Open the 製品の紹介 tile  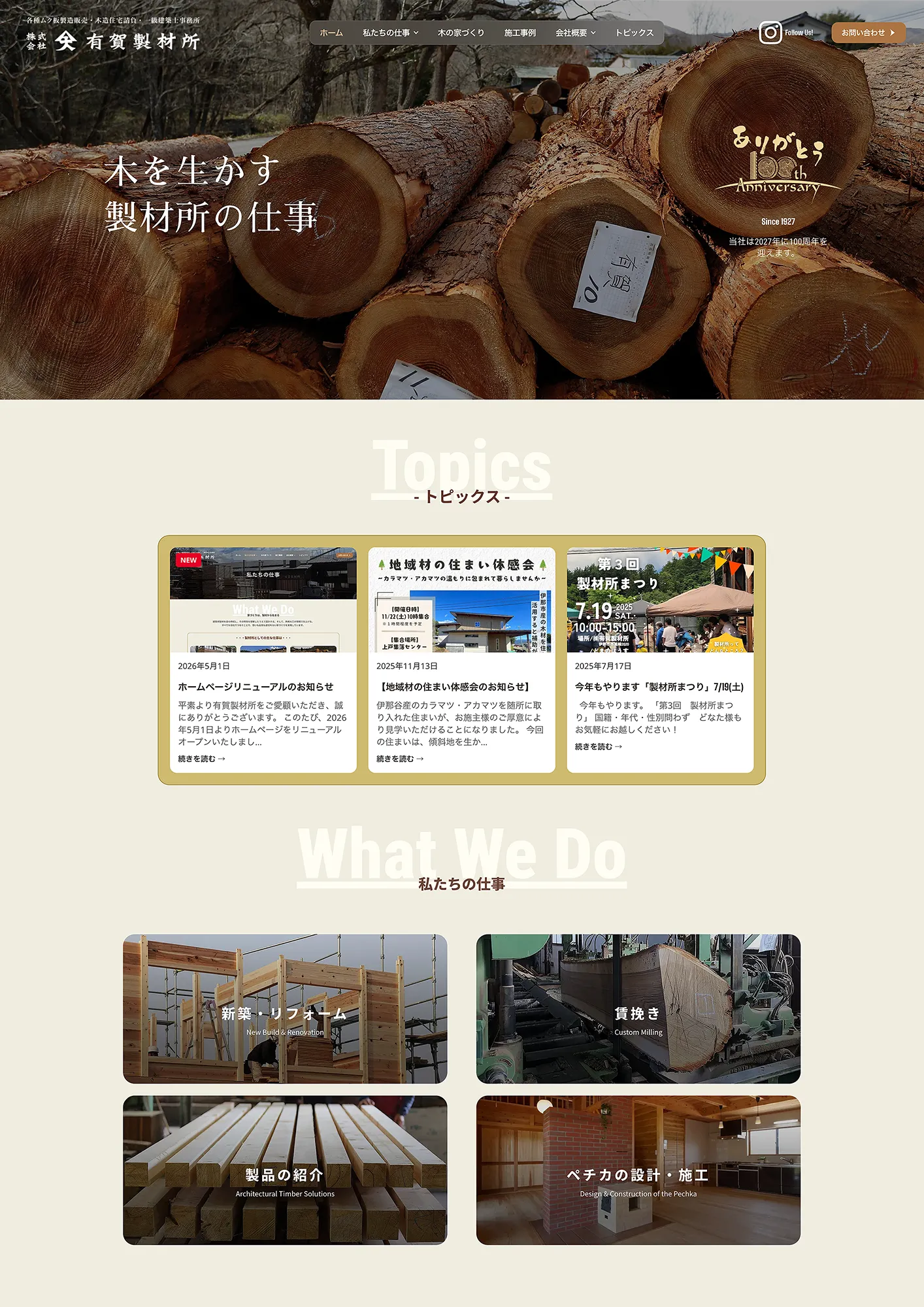[x=285, y=1170]
